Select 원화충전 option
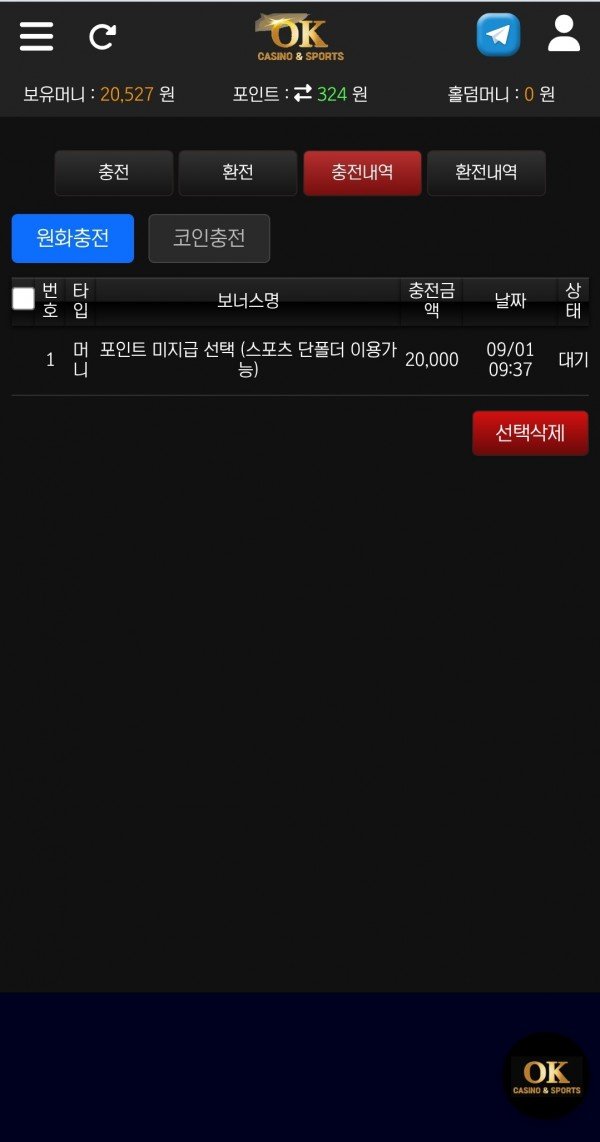600x1142 pixels. click(x=73, y=238)
